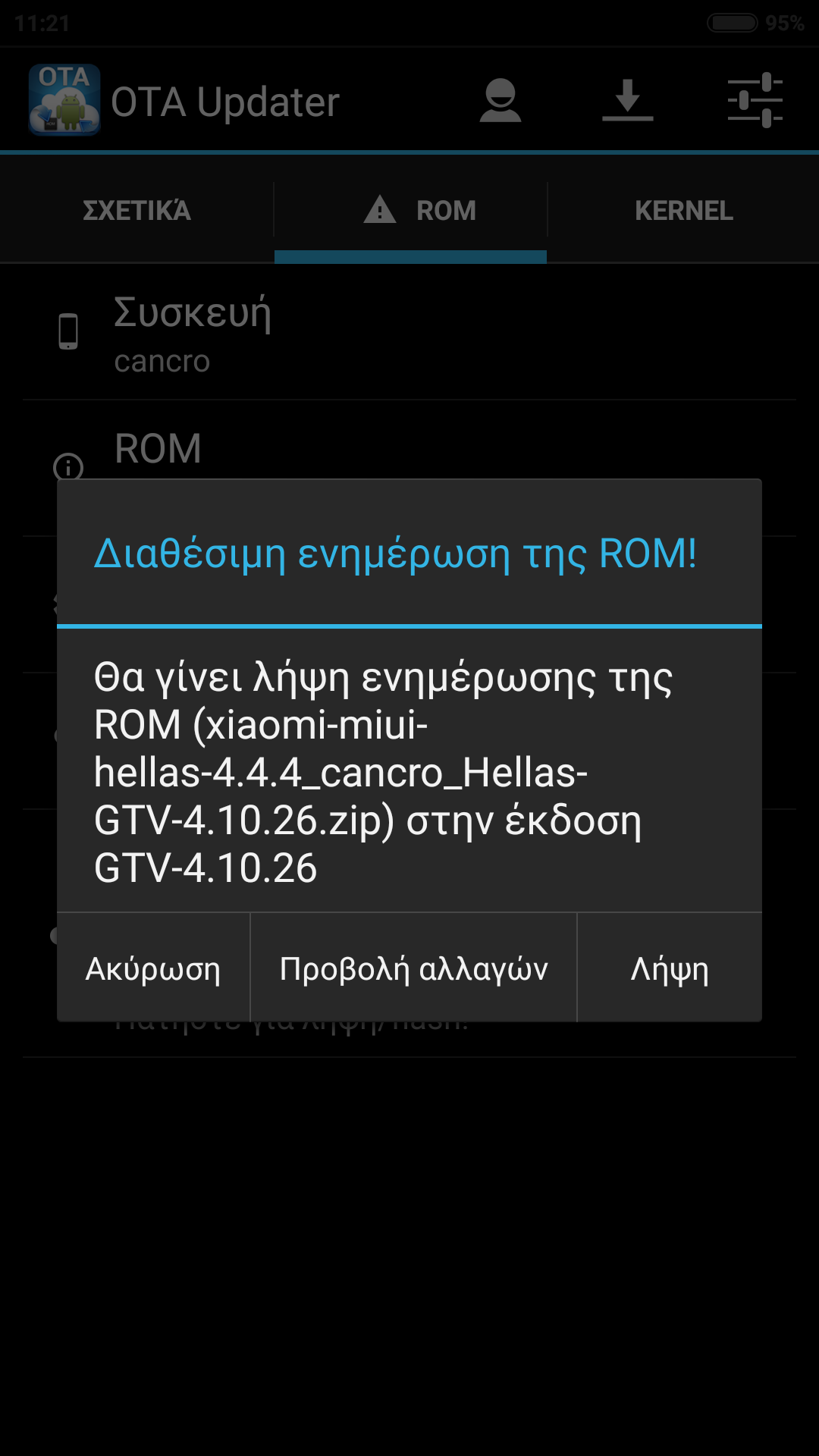Tap Ακύρωση to cancel the update

click(x=153, y=968)
